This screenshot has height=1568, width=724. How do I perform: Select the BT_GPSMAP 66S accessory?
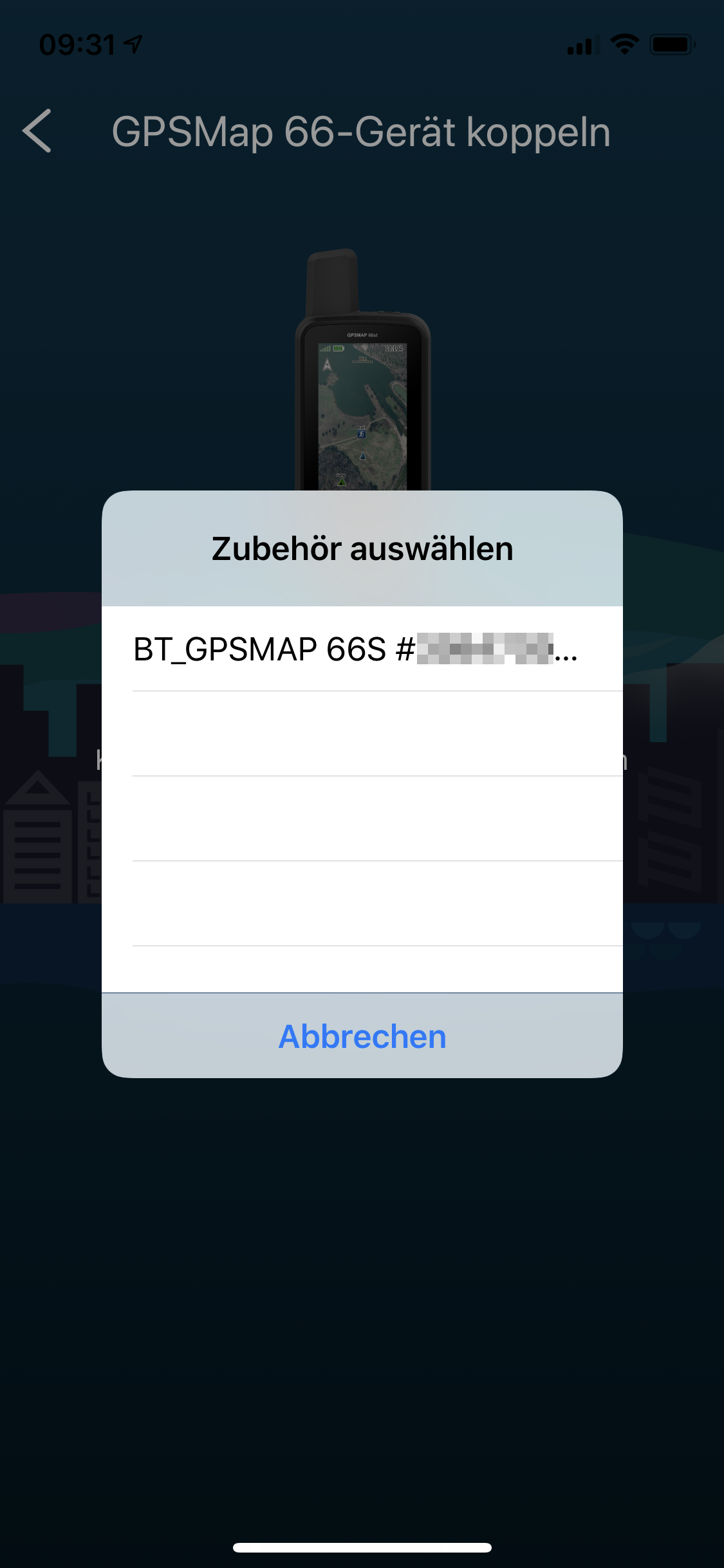[362, 649]
